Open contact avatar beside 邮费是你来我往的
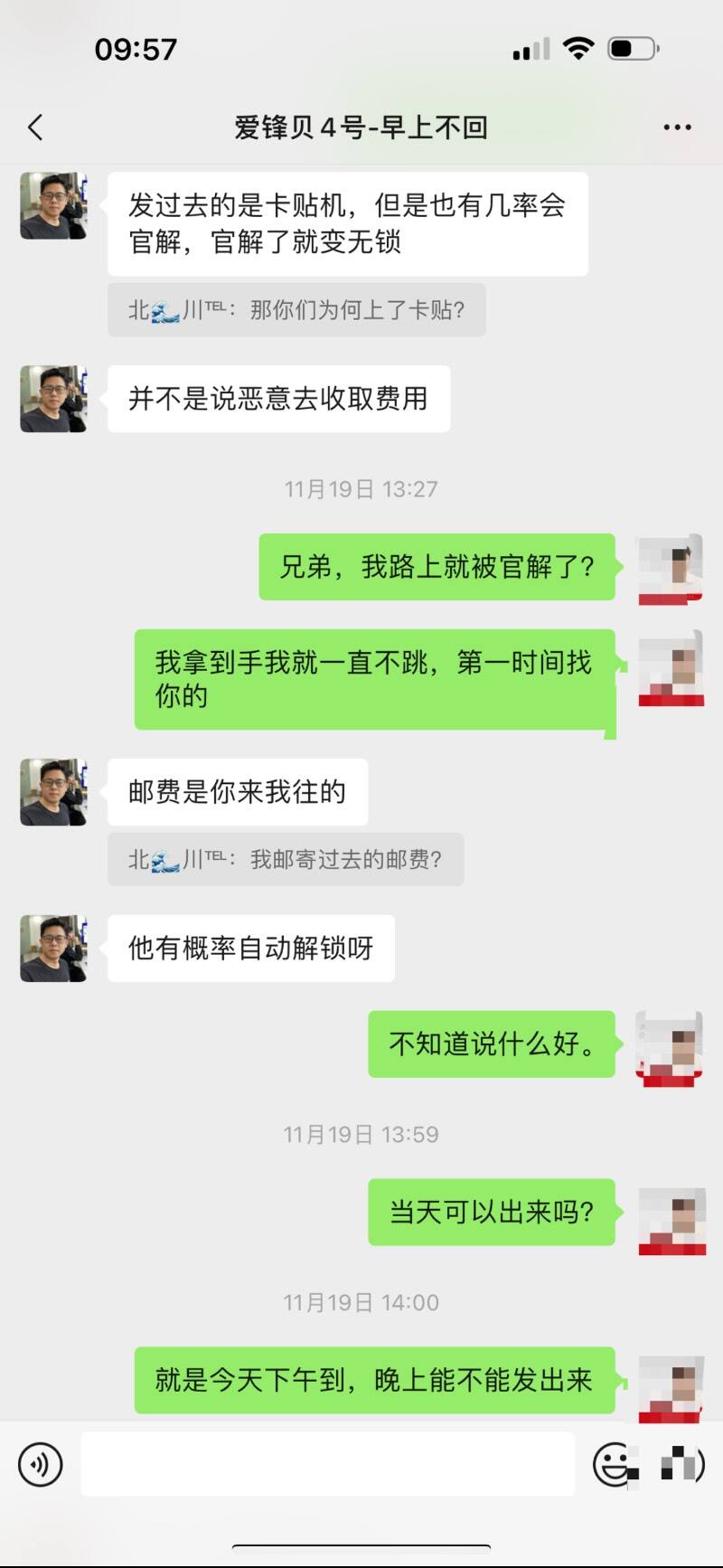 (x=53, y=792)
